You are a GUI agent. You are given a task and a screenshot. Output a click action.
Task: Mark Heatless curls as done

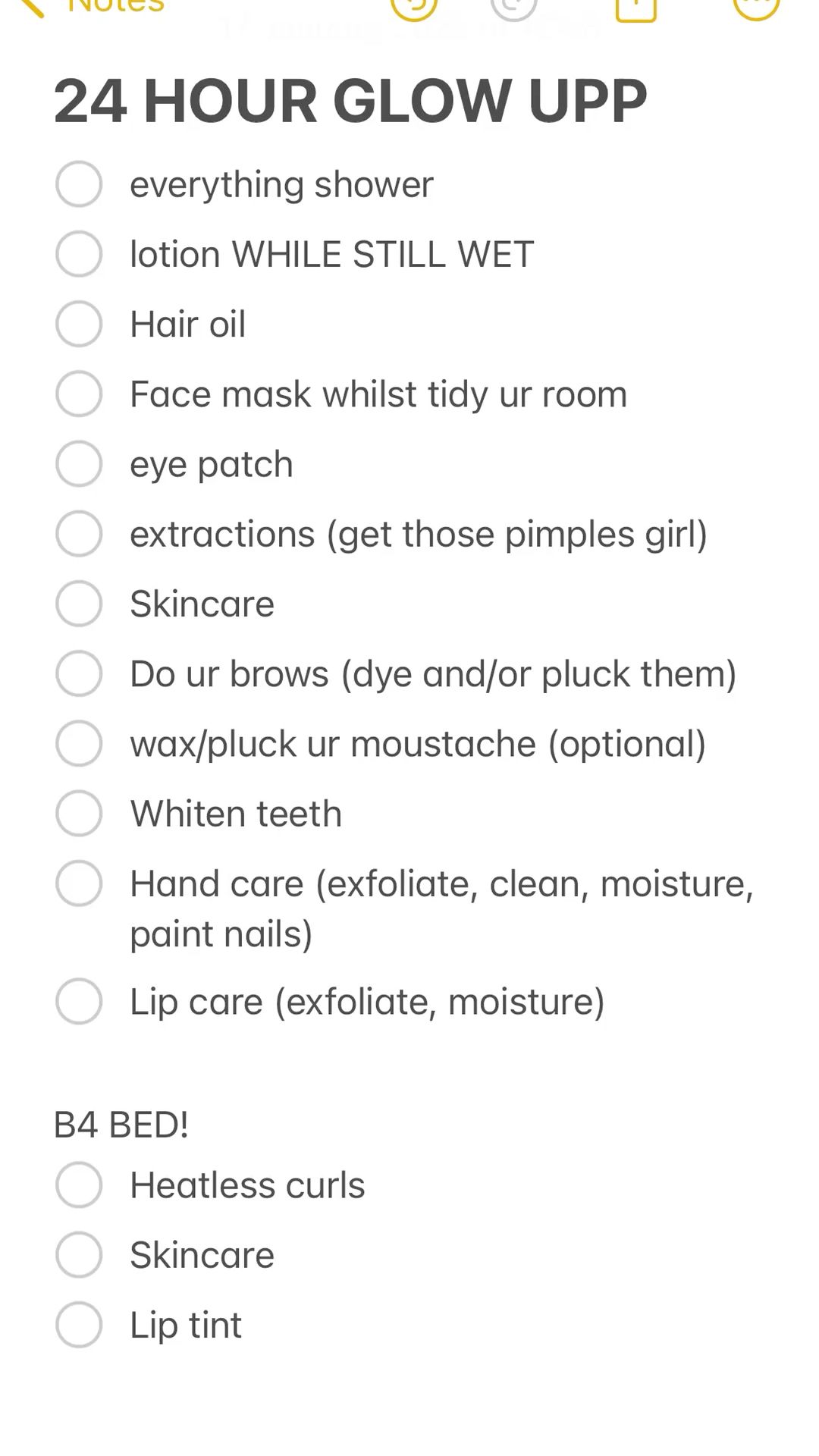click(x=79, y=1185)
